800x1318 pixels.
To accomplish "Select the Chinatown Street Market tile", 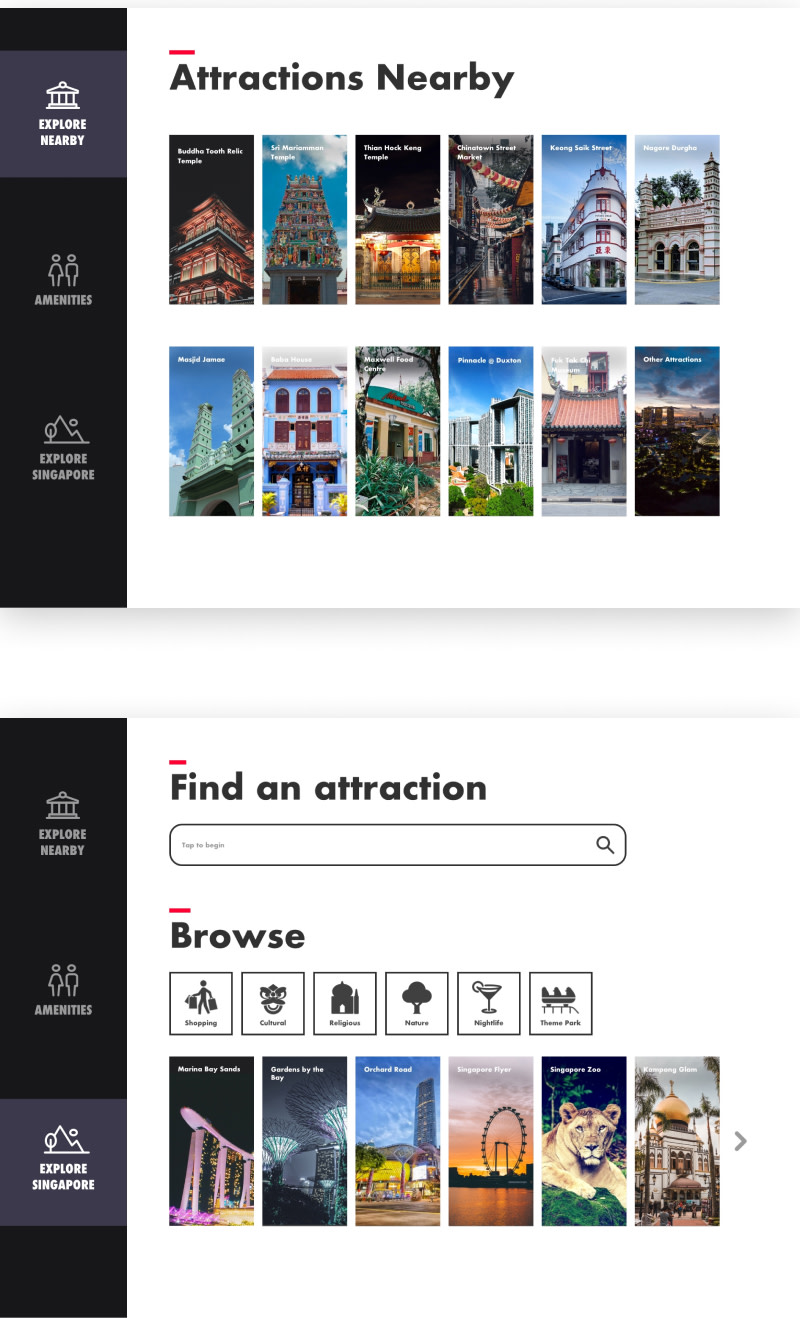I will (490, 220).
